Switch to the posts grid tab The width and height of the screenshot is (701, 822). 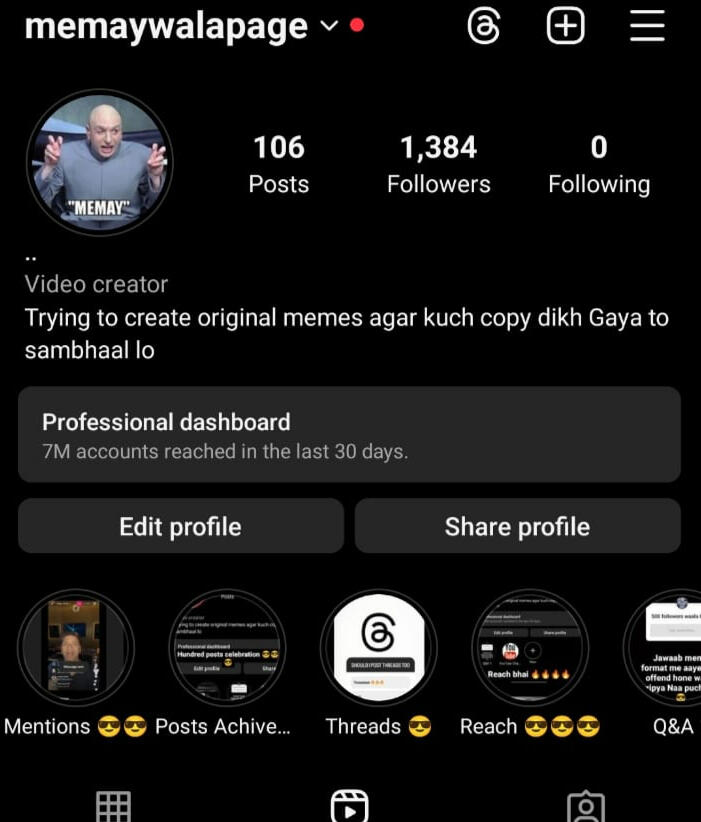pyautogui.click(x=113, y=806)
